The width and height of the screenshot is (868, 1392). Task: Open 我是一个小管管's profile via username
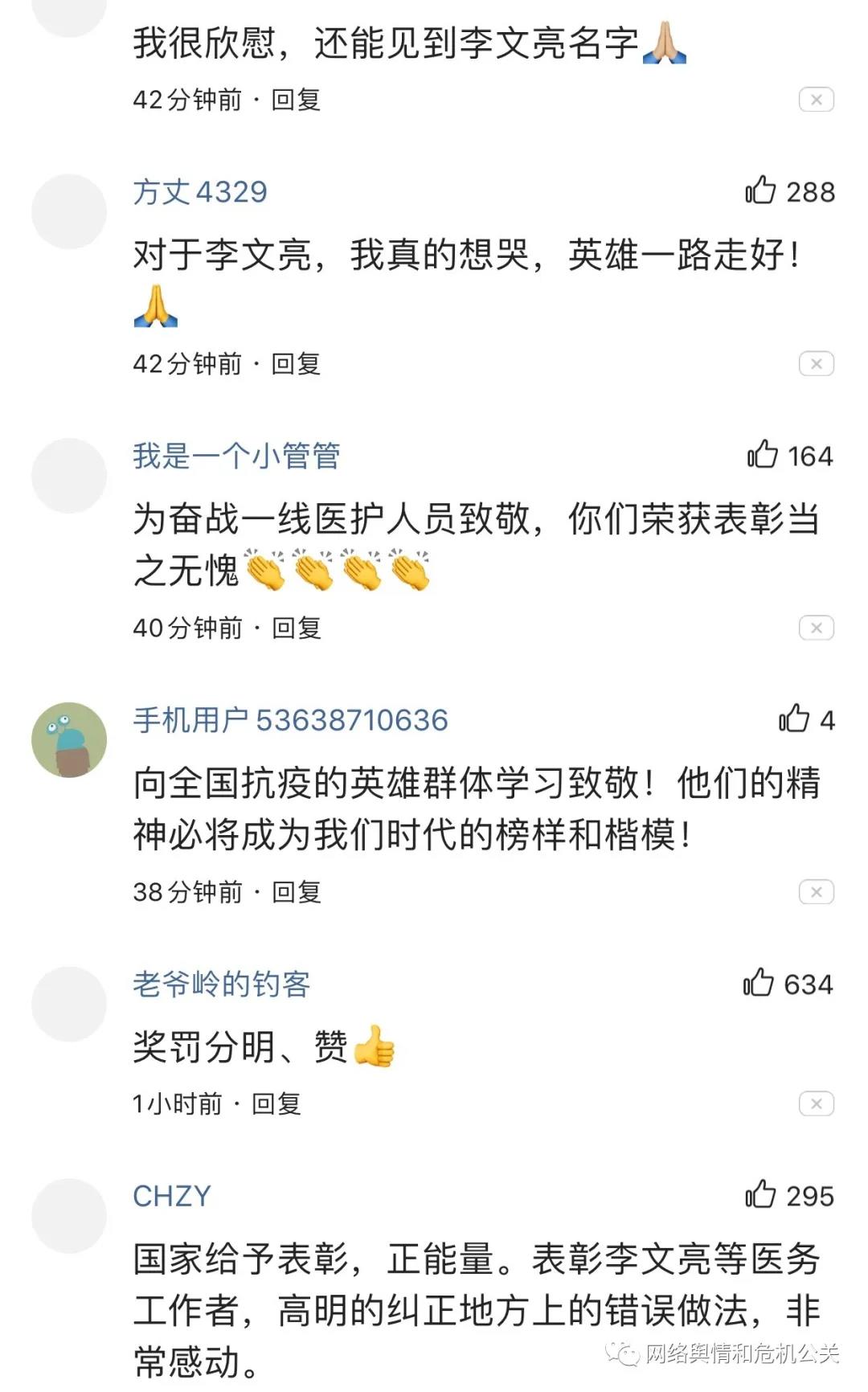coord(236,456)
